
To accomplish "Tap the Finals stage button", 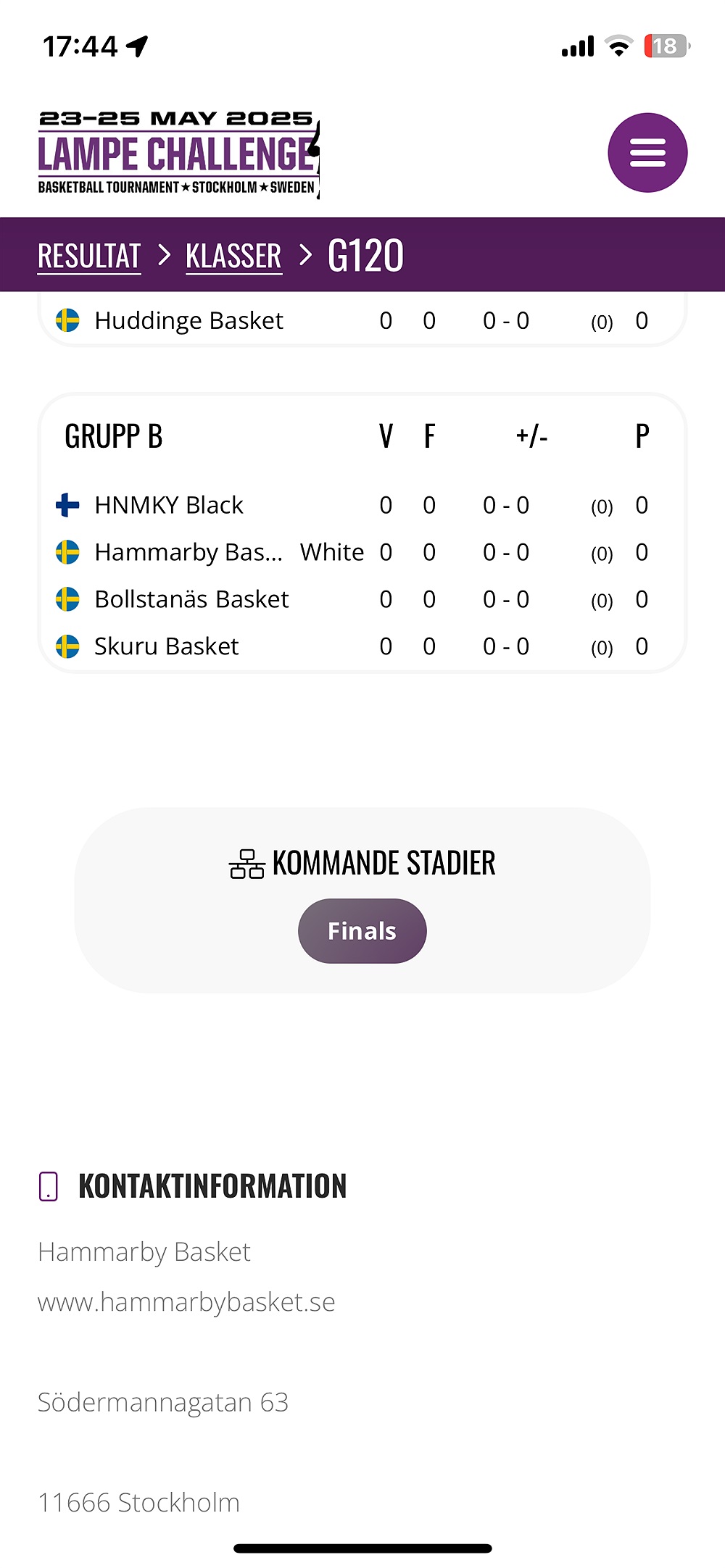I will tap(362, 931).
